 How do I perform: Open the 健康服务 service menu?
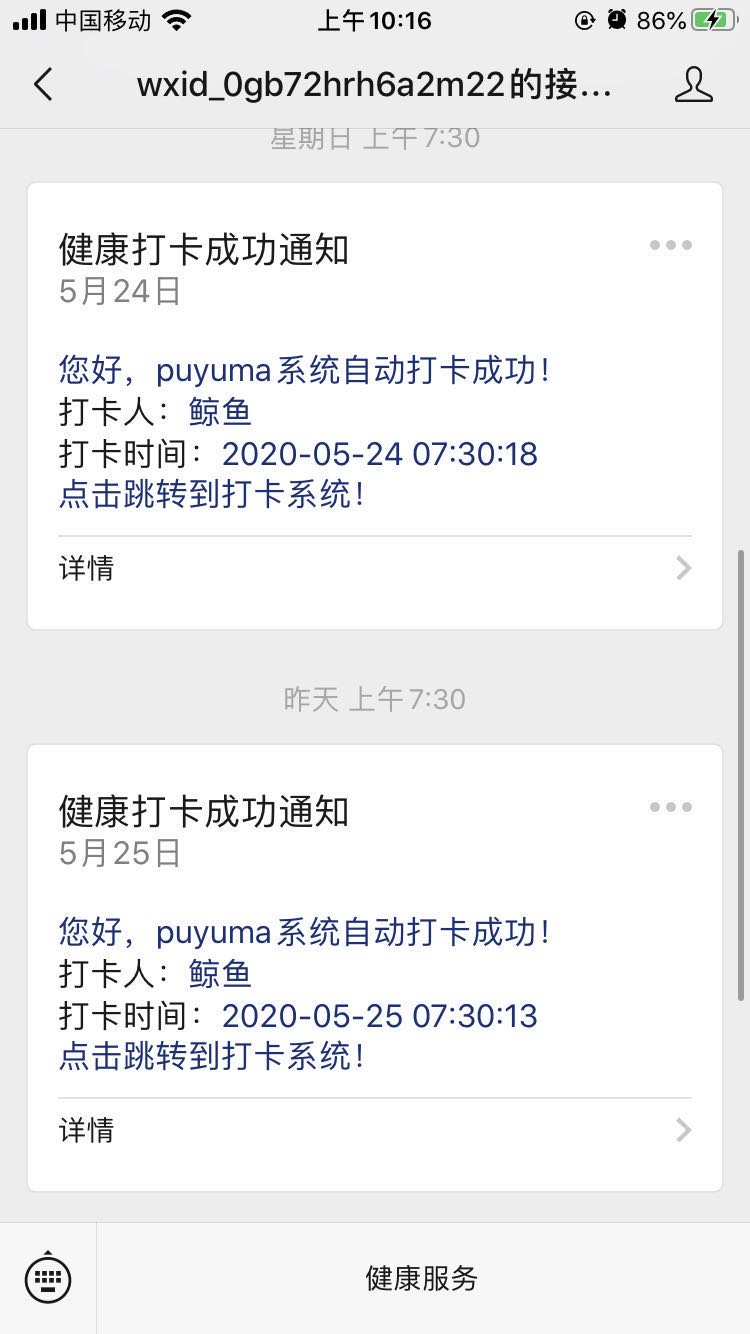(x=420, y=1278)
